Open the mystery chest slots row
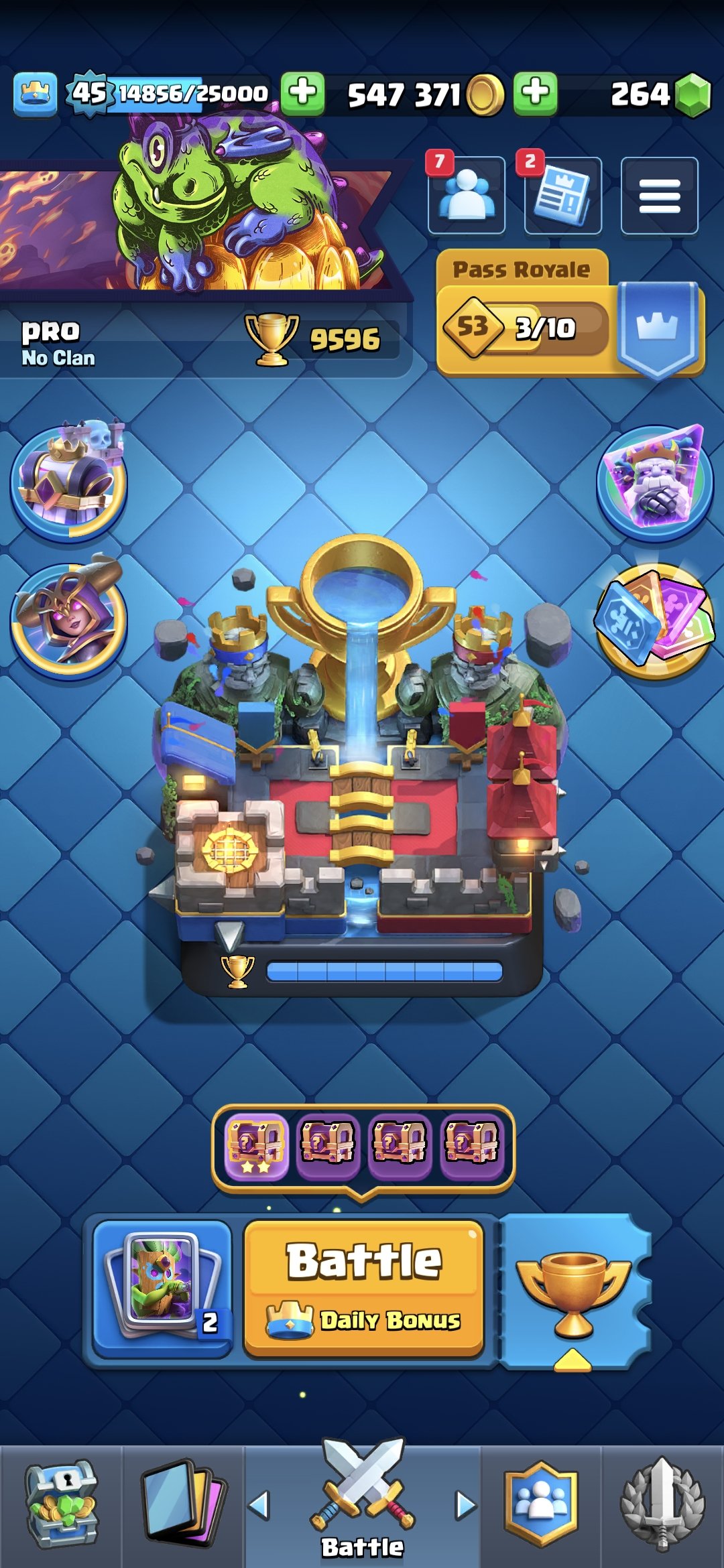The height and width of the screenshot is (1568, 724). point(363,1147)
